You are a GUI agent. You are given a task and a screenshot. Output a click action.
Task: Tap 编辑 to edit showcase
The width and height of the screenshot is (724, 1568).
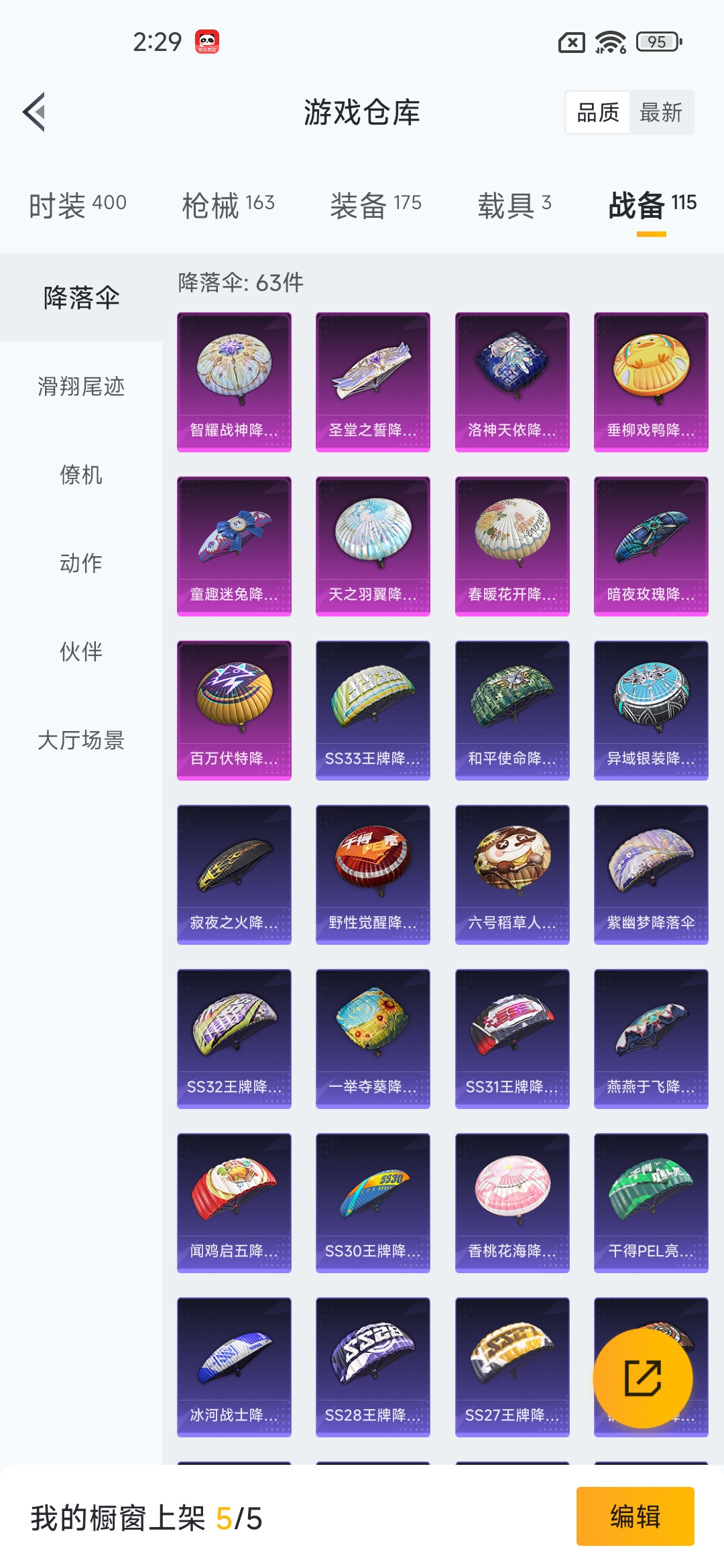coord(635,1516)
